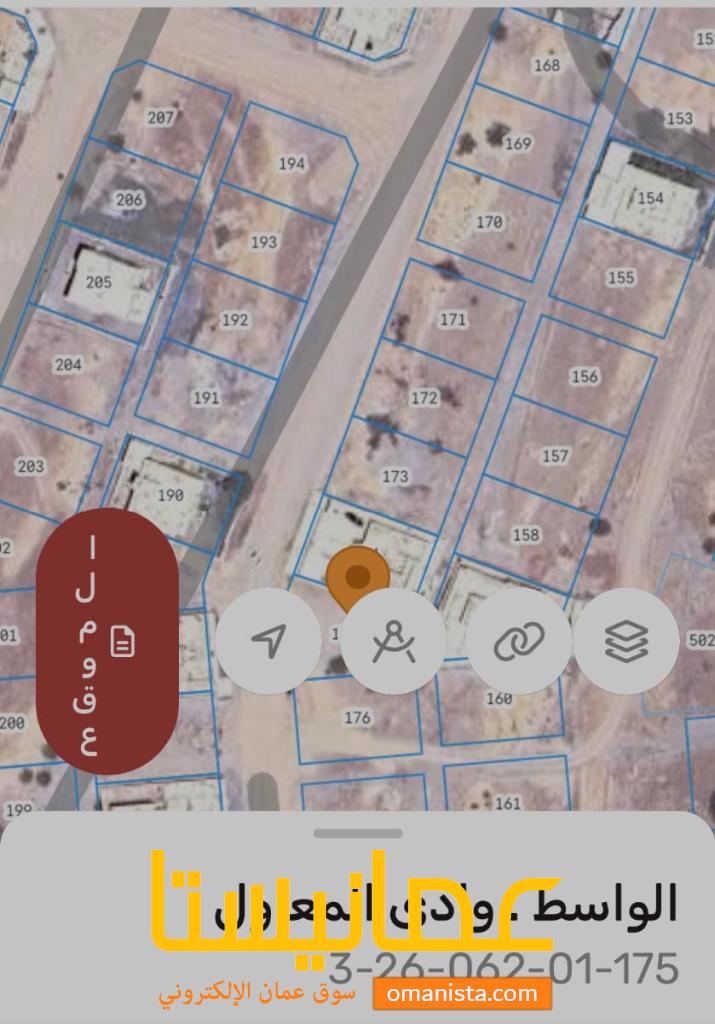Tap the red الموقع button

pos(107,641)
